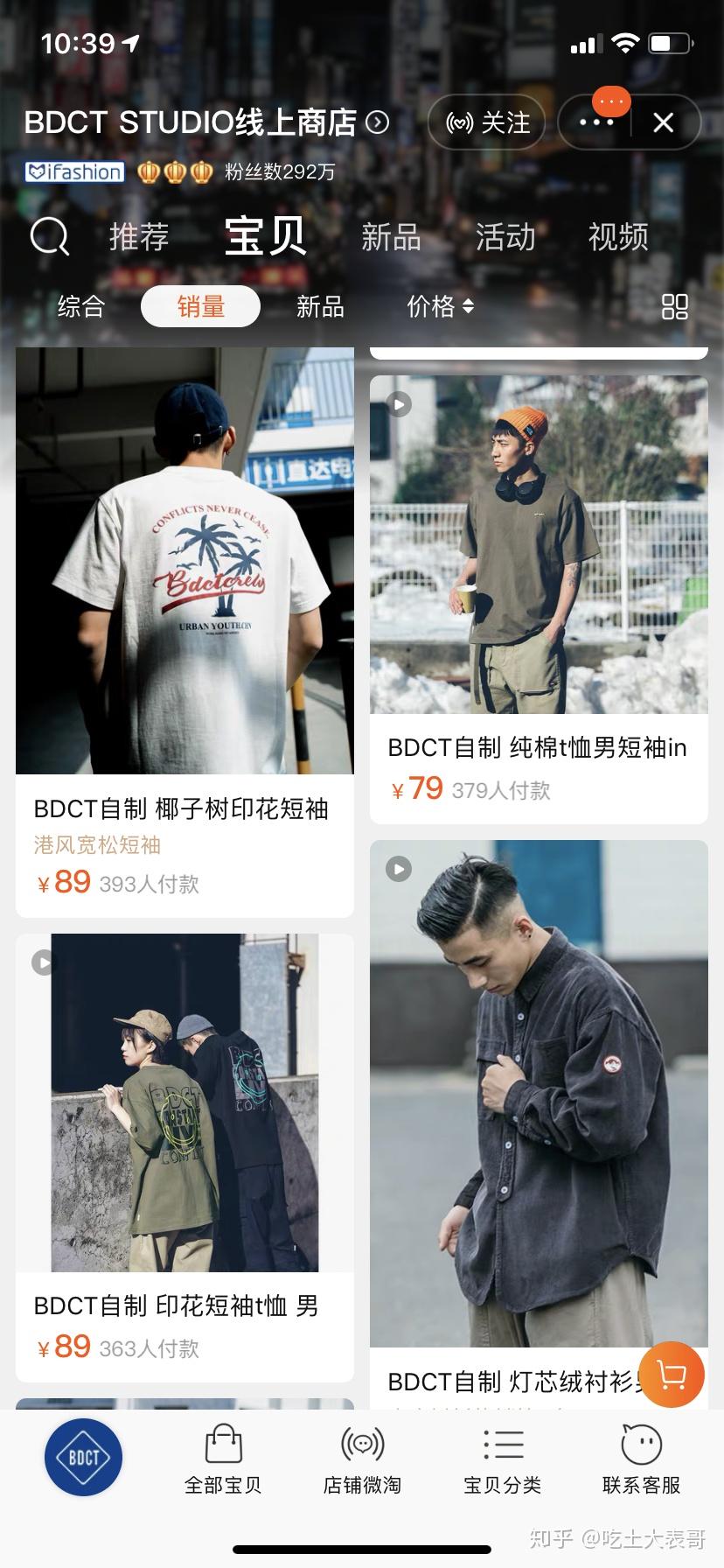
Task: Toggle the grid layout view icon
Action: click(674, 306)
